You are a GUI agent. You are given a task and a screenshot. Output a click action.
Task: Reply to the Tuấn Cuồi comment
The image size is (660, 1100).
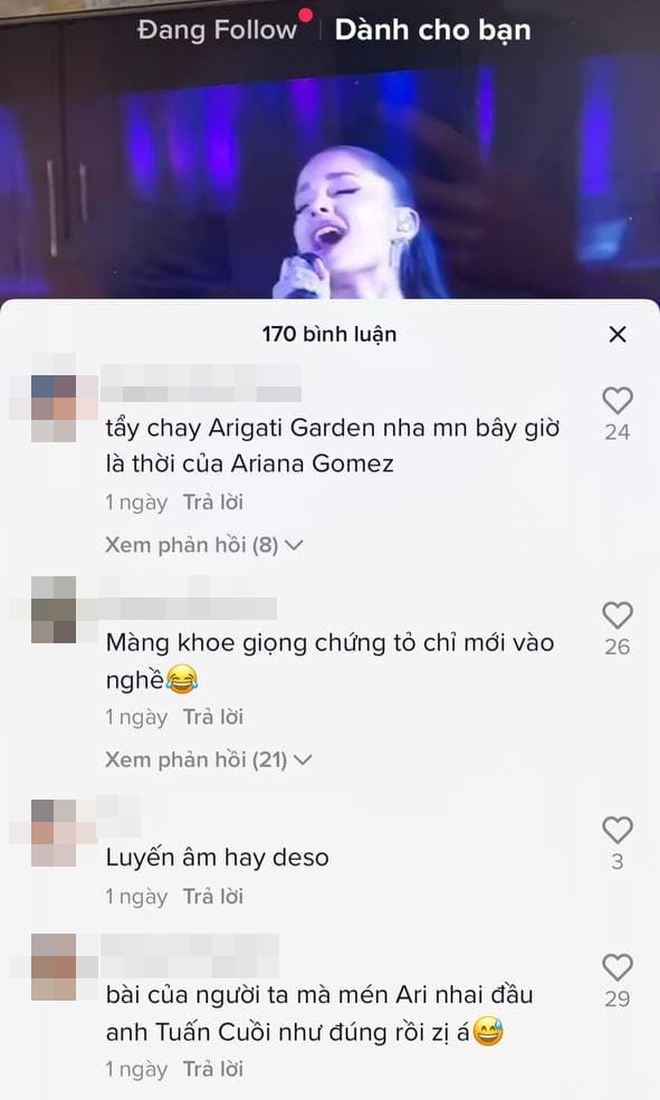pyautogui.click(x=213, y=1069)
